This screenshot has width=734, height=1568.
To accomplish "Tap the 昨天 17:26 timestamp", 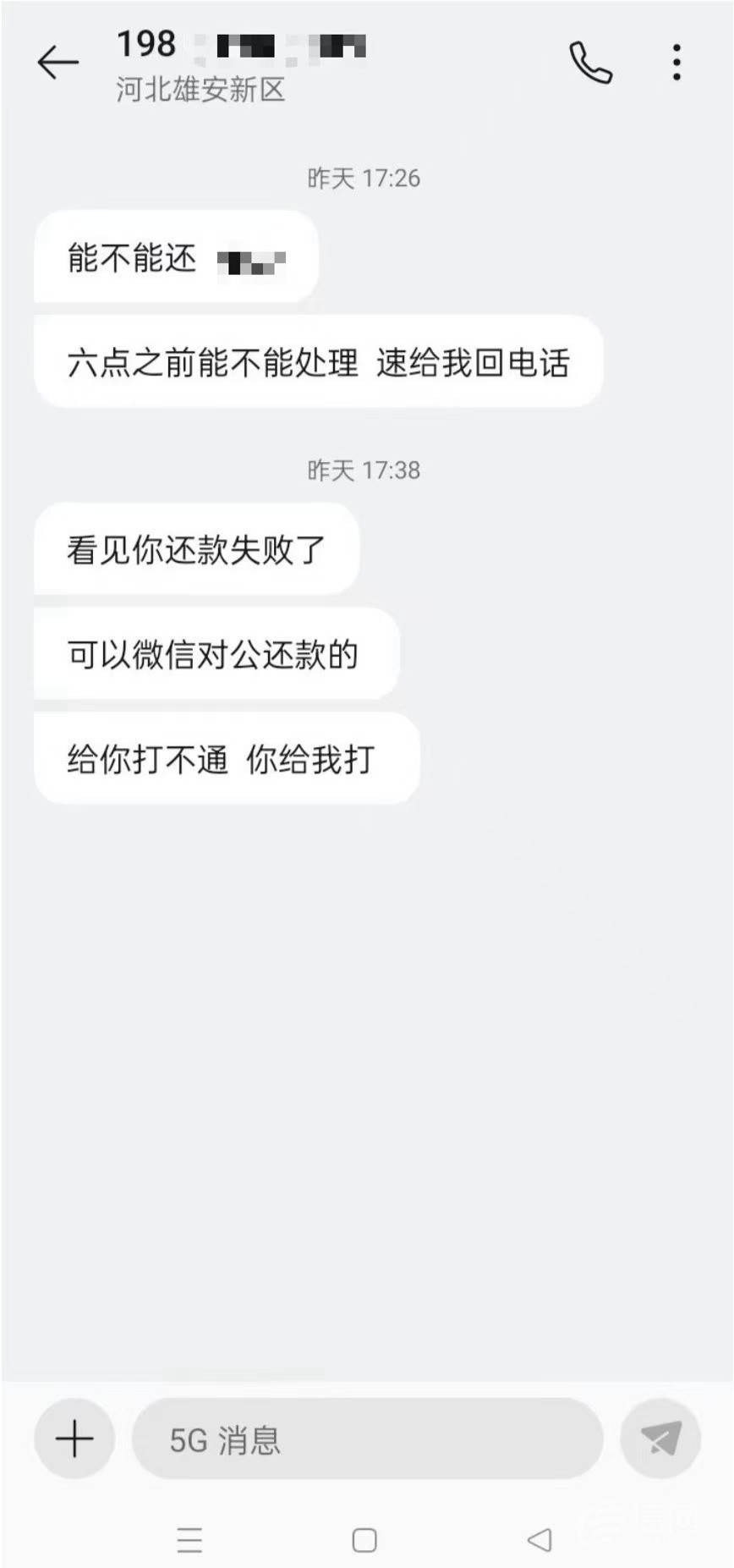I will click(x=365, y=178).
